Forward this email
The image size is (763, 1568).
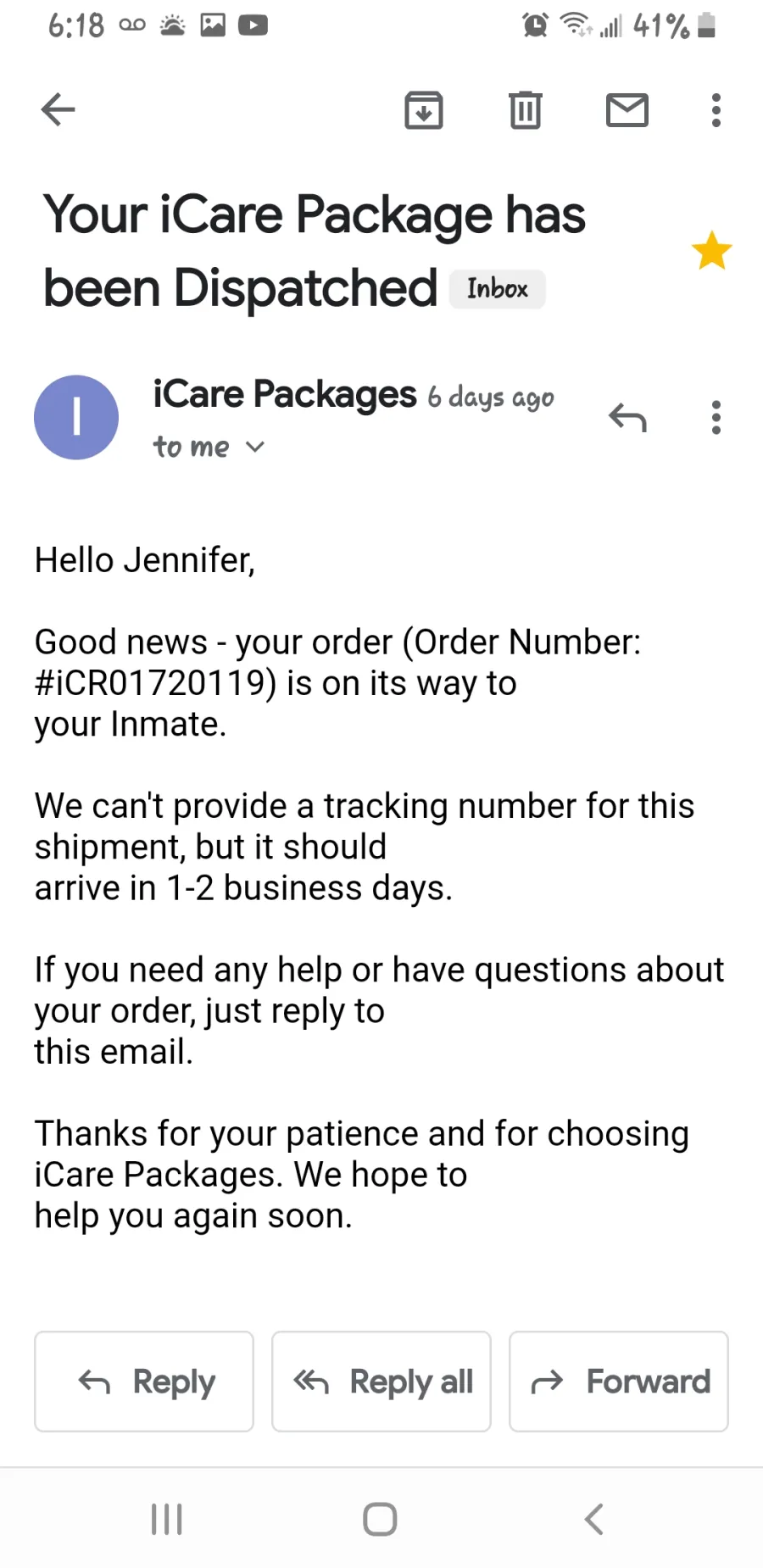point(619,1382)
